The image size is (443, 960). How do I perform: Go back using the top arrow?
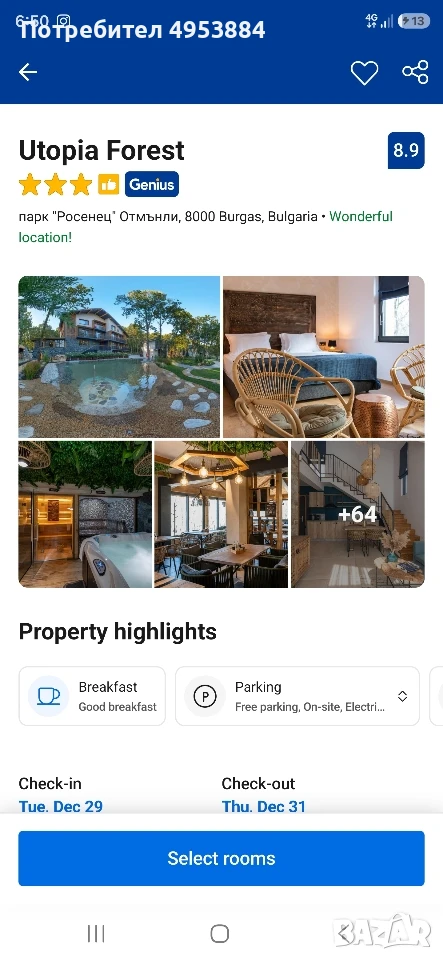coord(28,72)
